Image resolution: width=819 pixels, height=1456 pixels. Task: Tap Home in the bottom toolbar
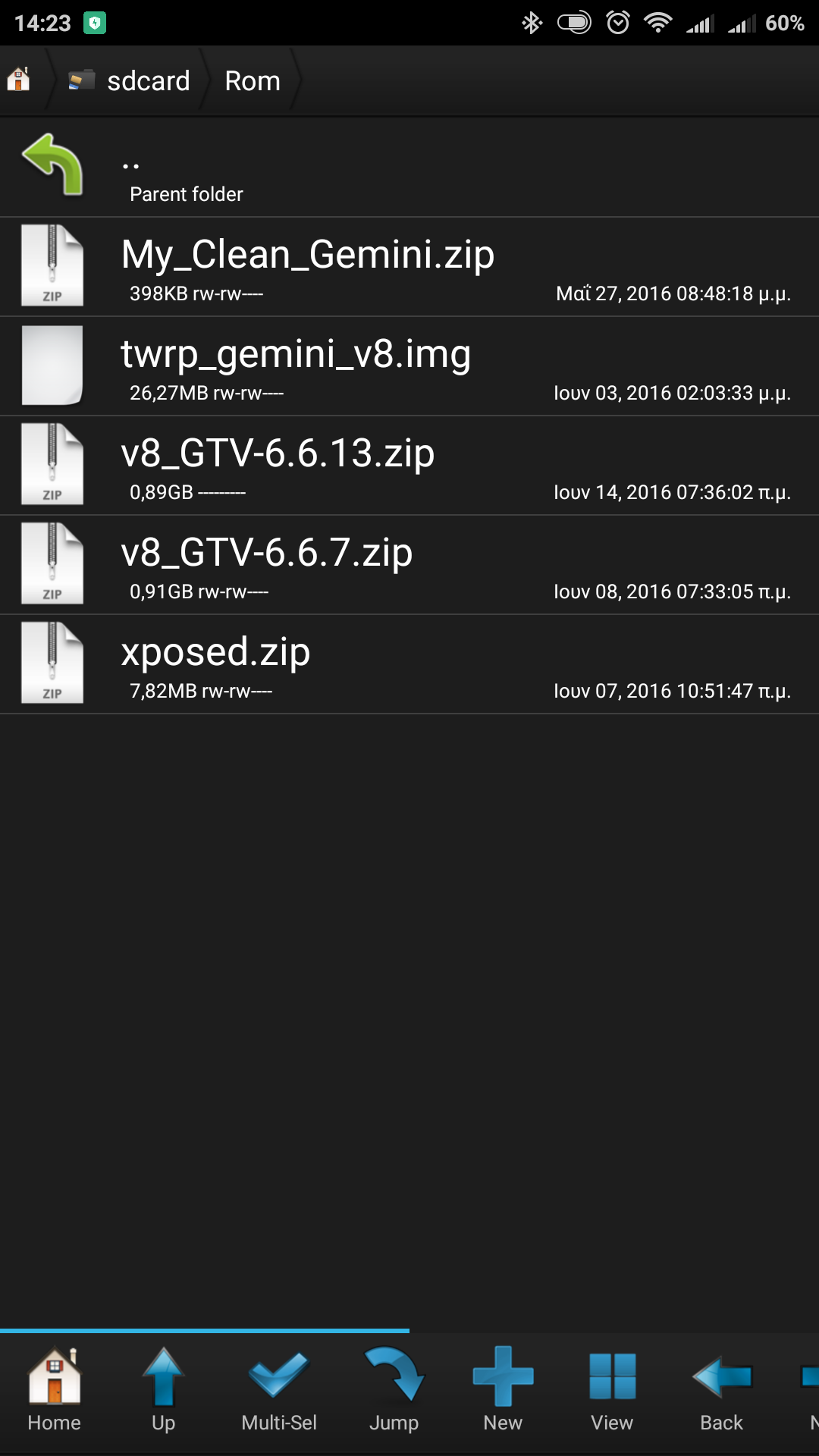pos(54,1390)
